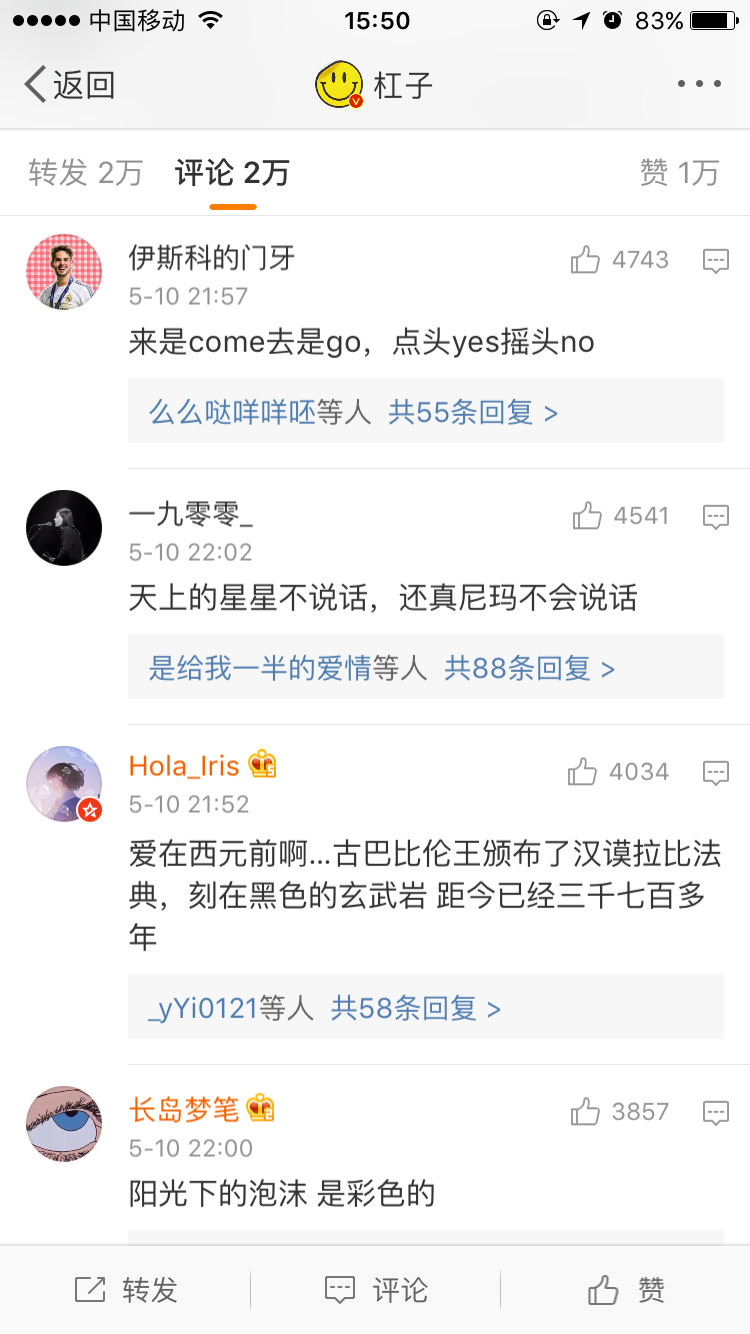Tap the reply bubble on 一九零零_'s comment
Screen dimensions: 750x1334
coord(715,517)
